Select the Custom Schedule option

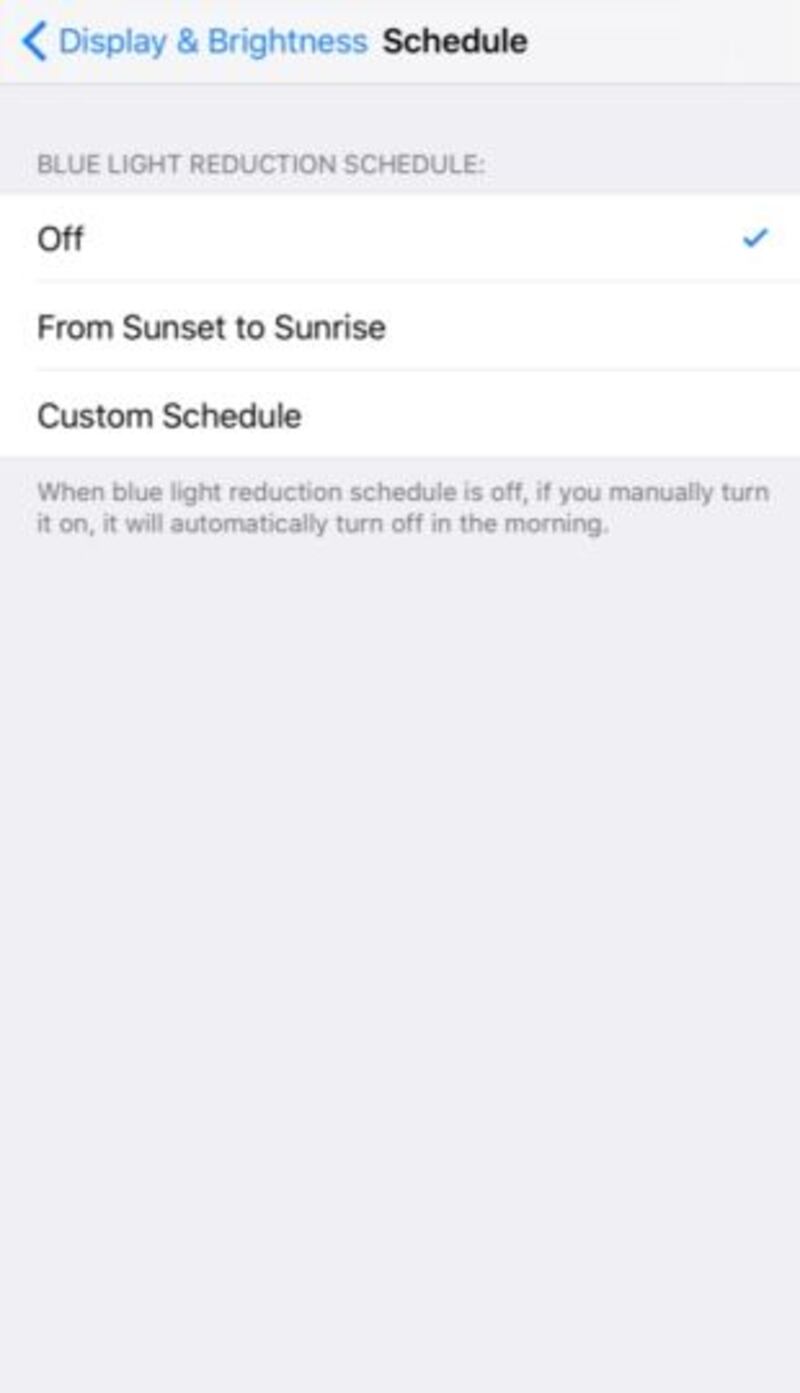pos(400,415)
